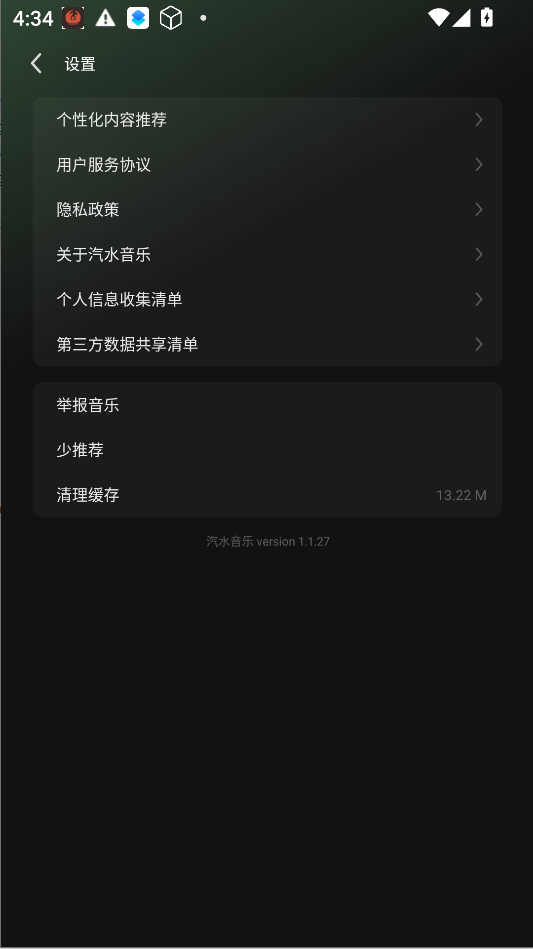This screenshot has width=533, height=949.
Task: View the 用户服务协议
Action: pos(267,165)
